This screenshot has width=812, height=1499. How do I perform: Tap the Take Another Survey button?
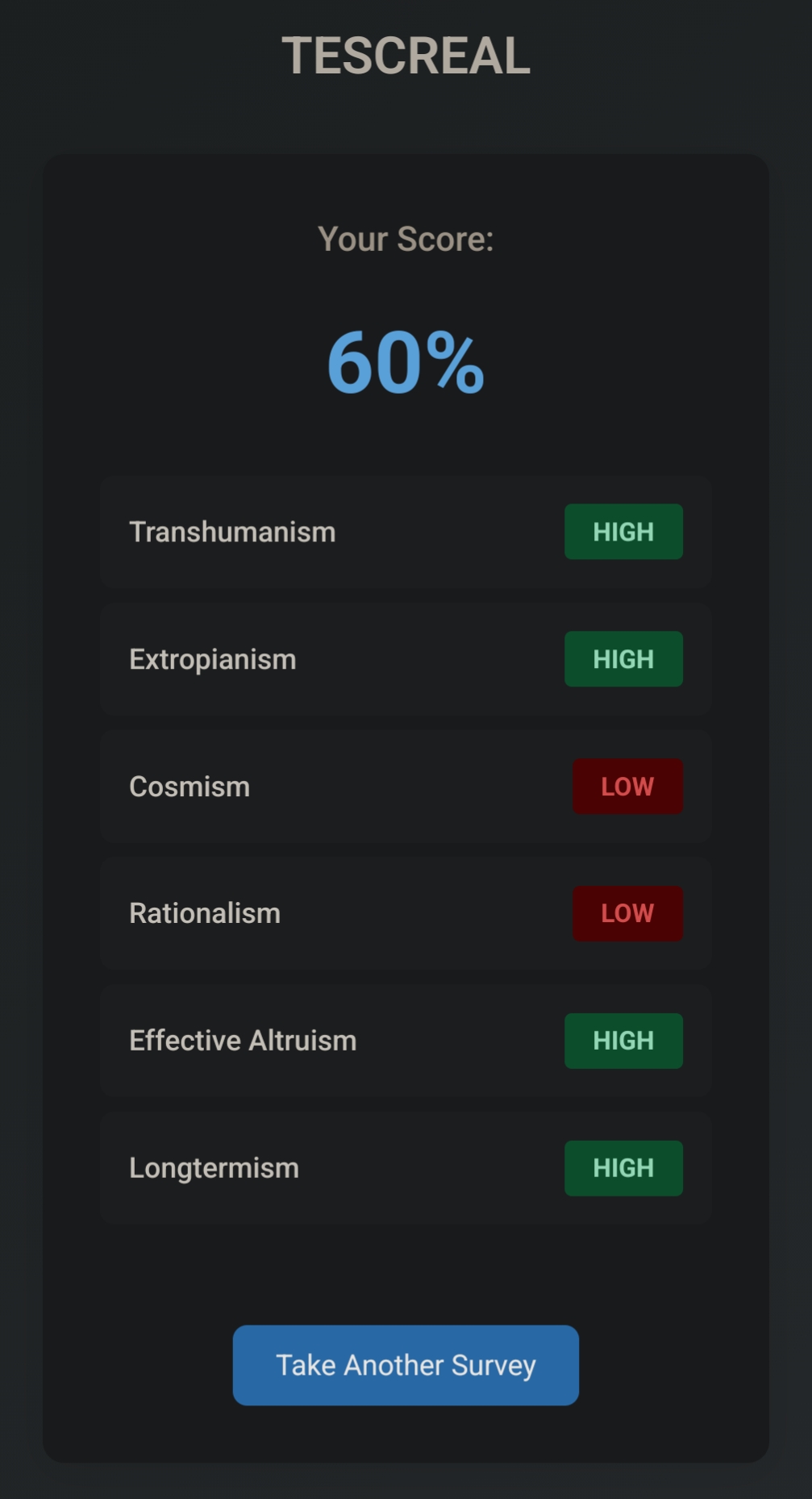click(406, 1365)
